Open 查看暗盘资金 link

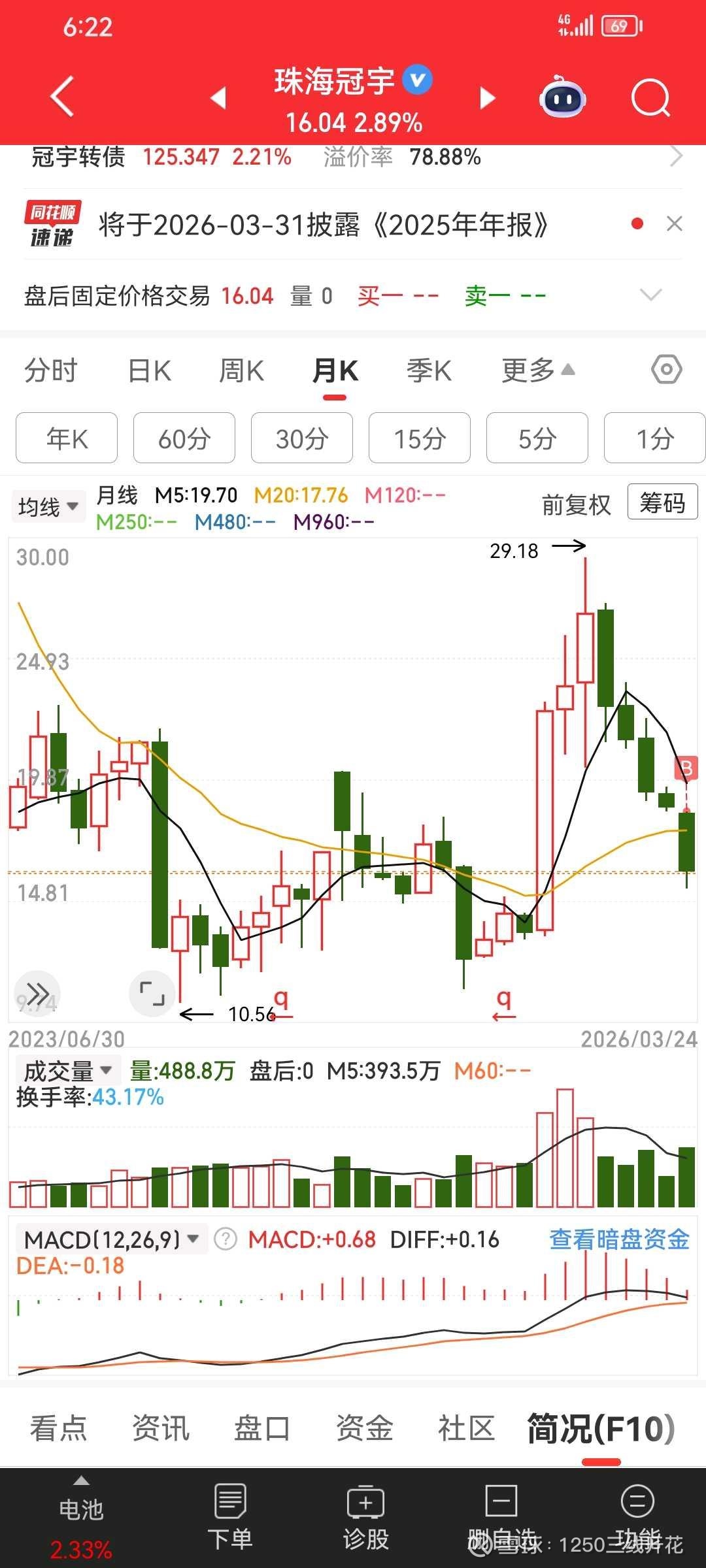coord(618,1239)
